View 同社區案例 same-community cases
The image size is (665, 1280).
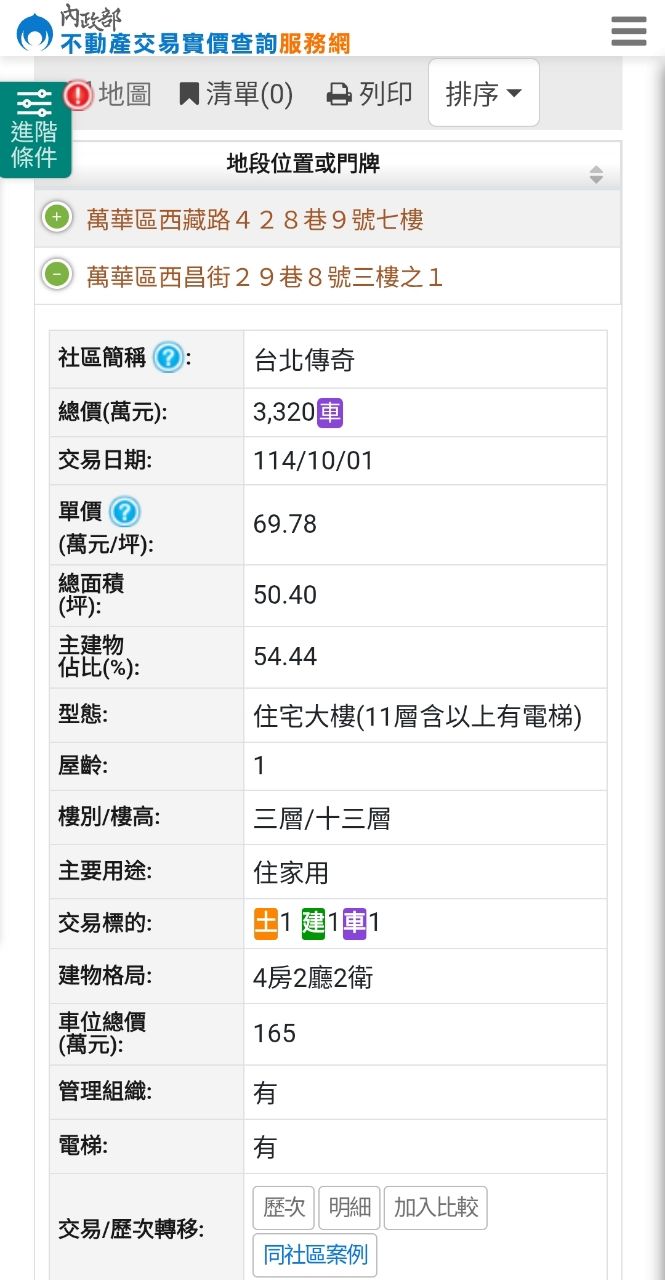pyautogui.click(x=315, y=1255)
